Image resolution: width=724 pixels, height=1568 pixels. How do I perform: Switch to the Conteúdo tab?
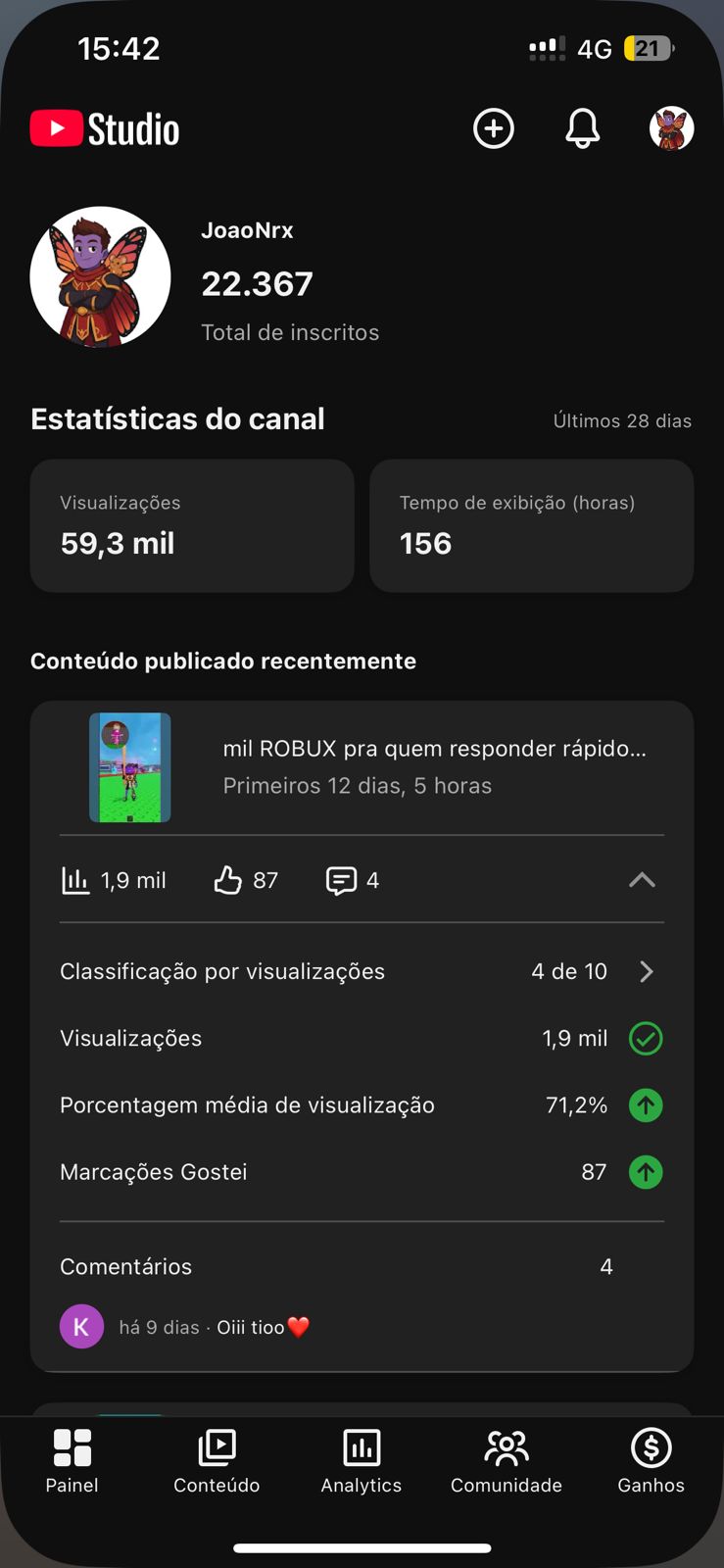[x=217, y=1460]
